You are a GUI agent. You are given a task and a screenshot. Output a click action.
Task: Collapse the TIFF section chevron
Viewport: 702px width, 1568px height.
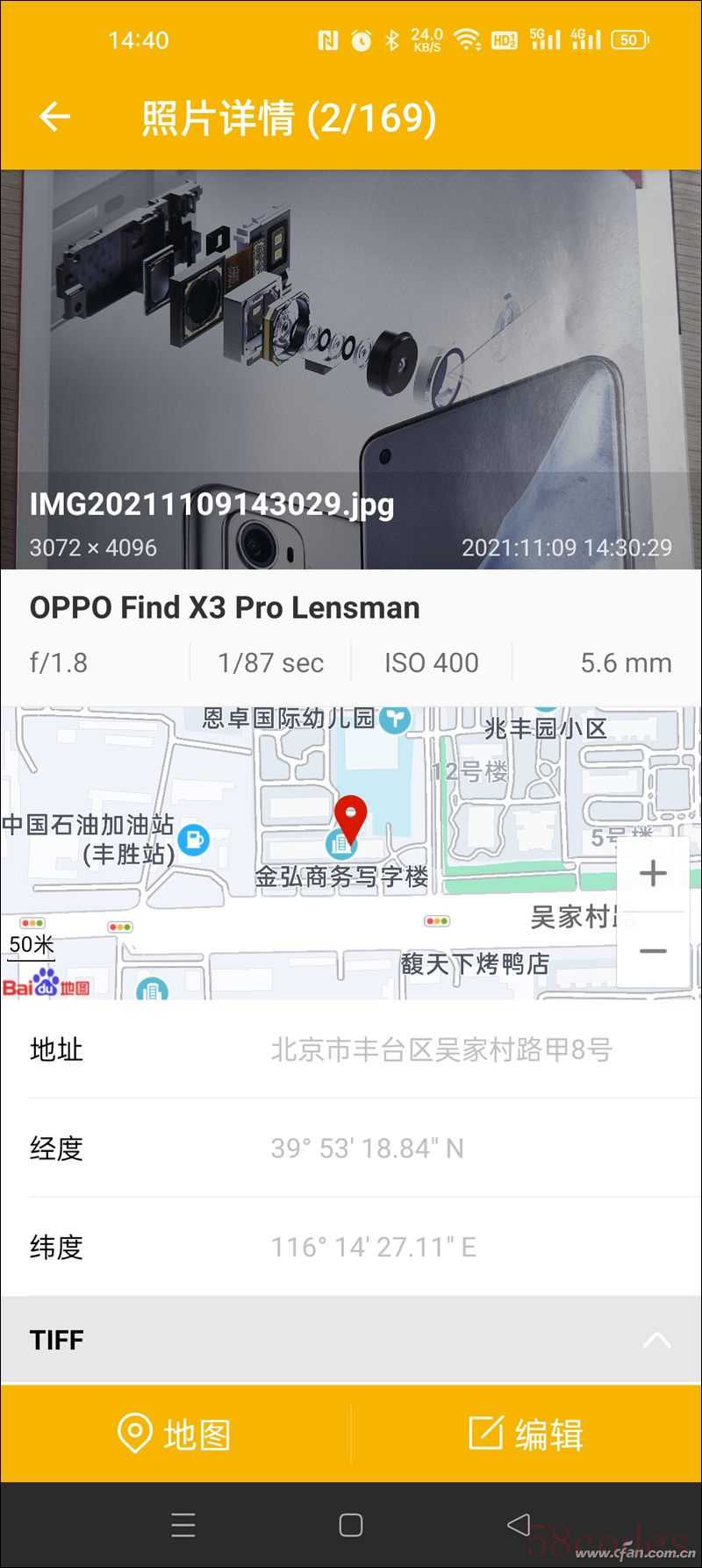tap(656, 1340)
